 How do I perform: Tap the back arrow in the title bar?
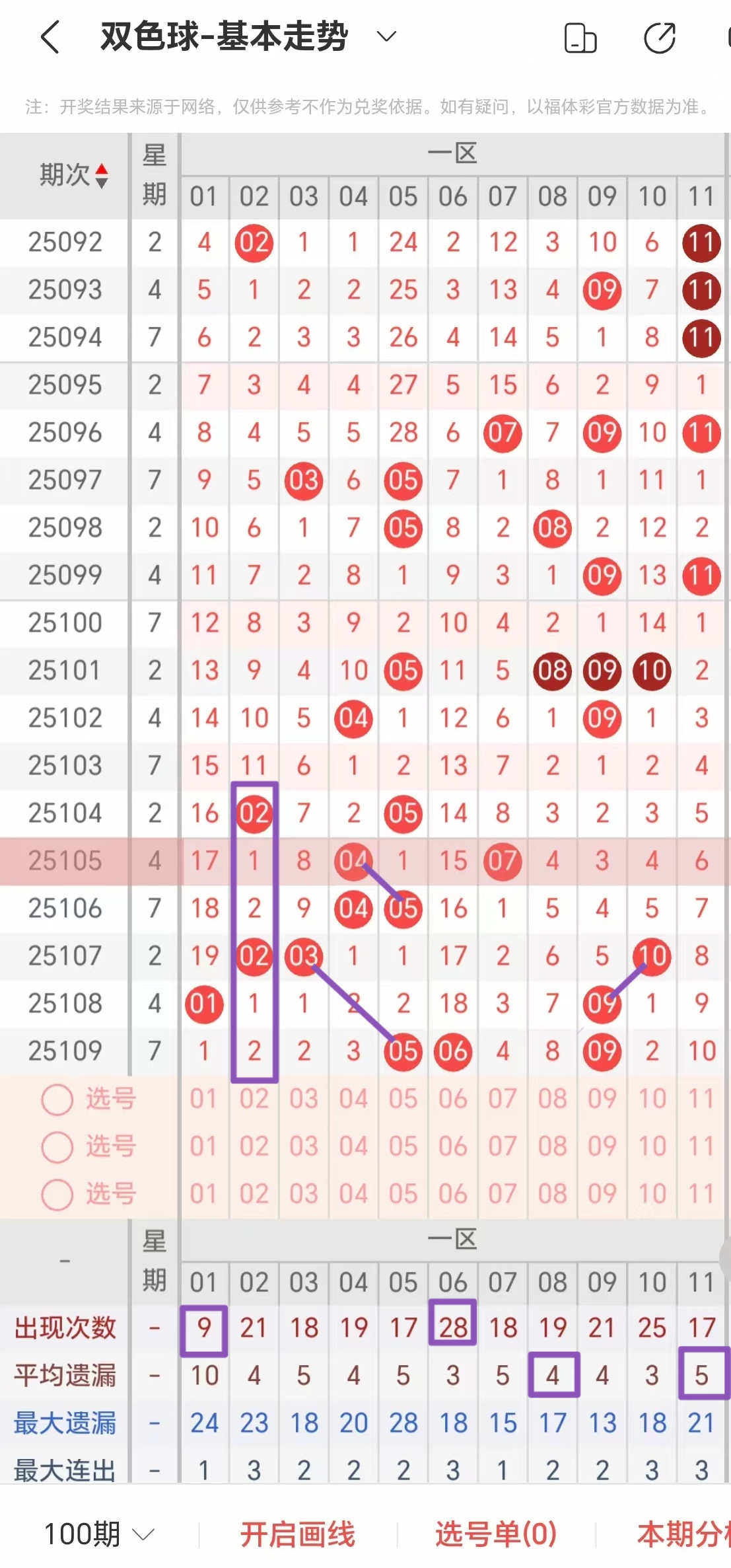pyautogui.click(x=52, y=38)
